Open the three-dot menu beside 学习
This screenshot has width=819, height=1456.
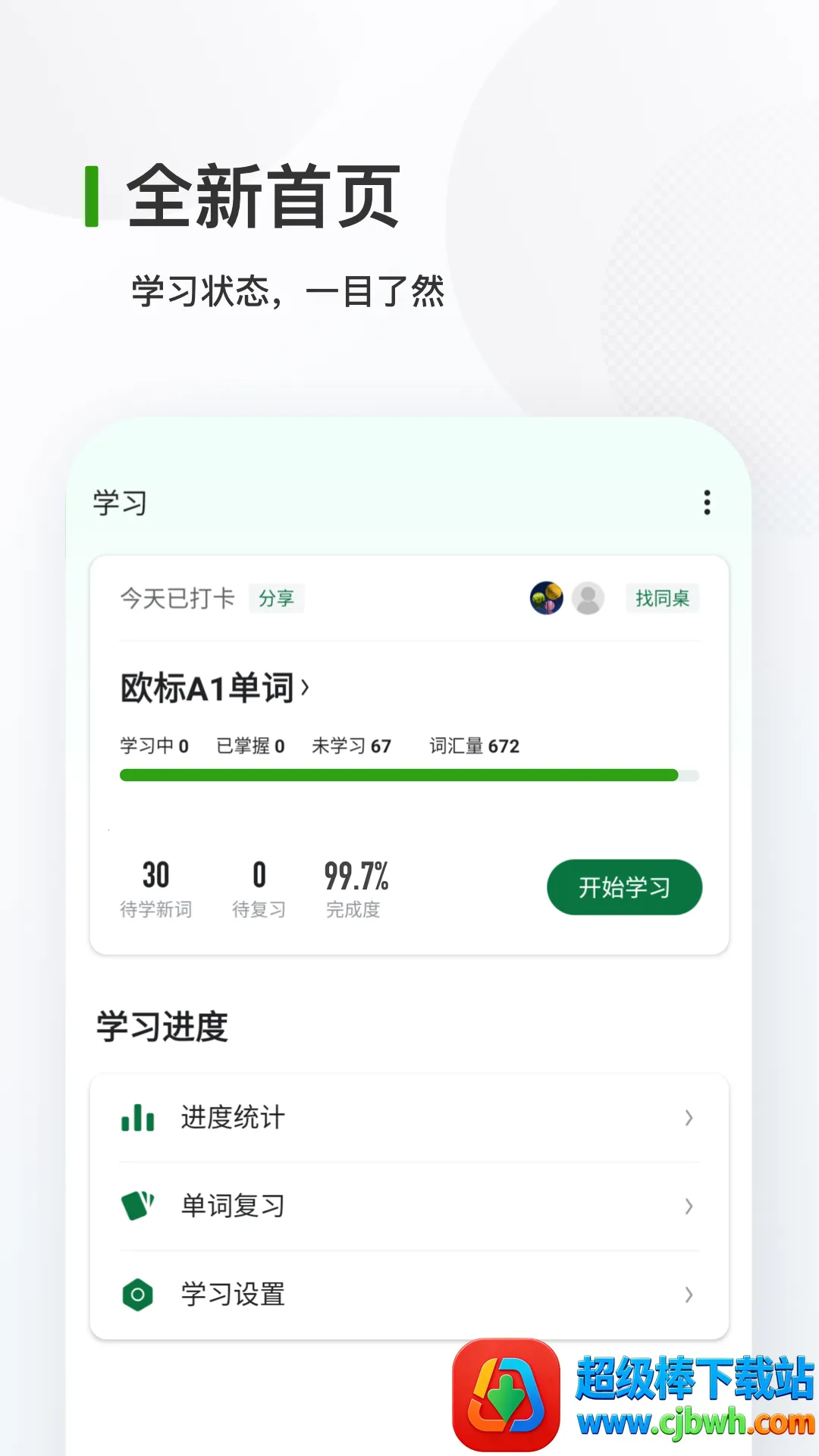707,503
